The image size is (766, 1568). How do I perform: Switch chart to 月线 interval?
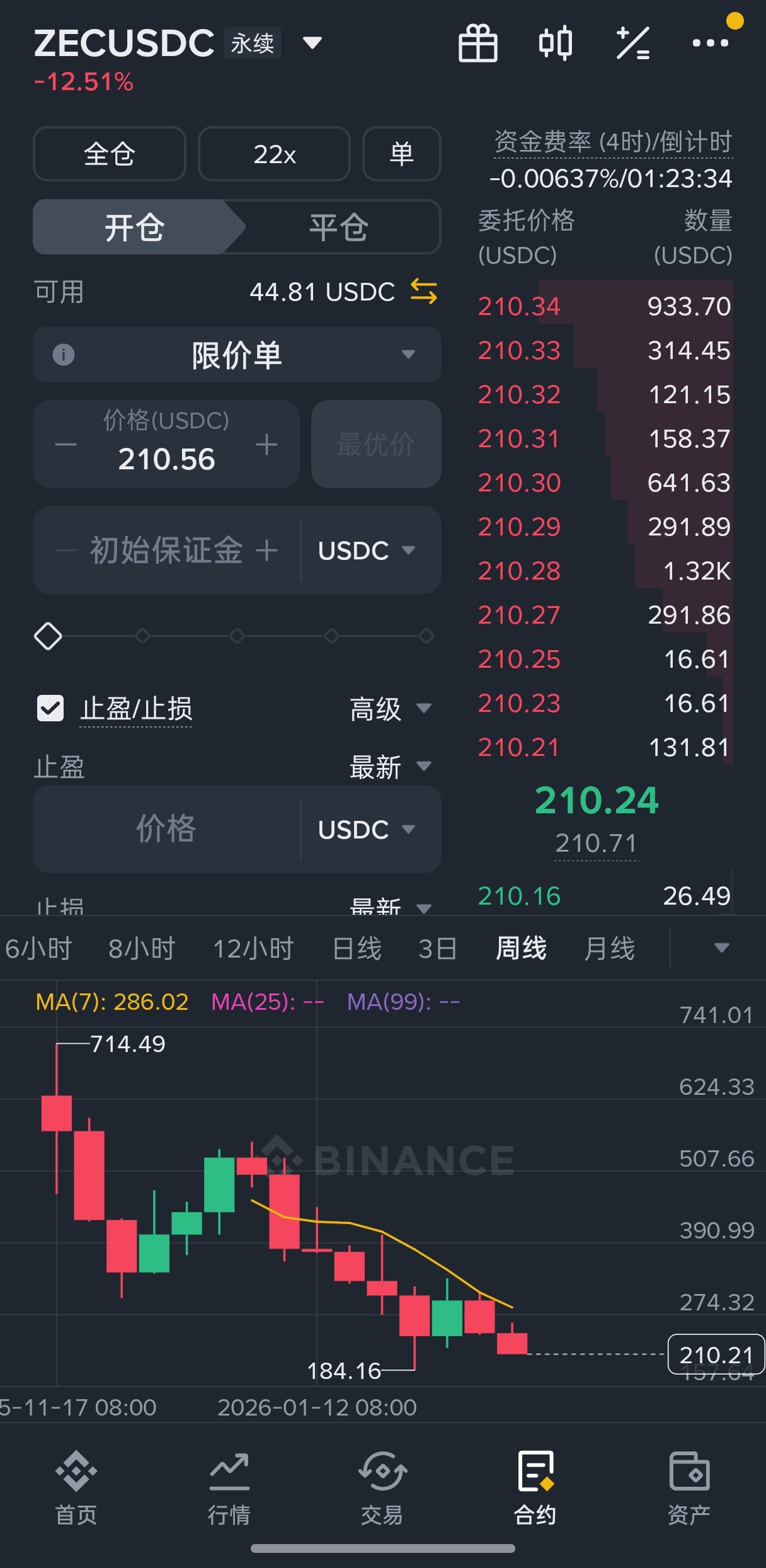click(x=609, y=948)
